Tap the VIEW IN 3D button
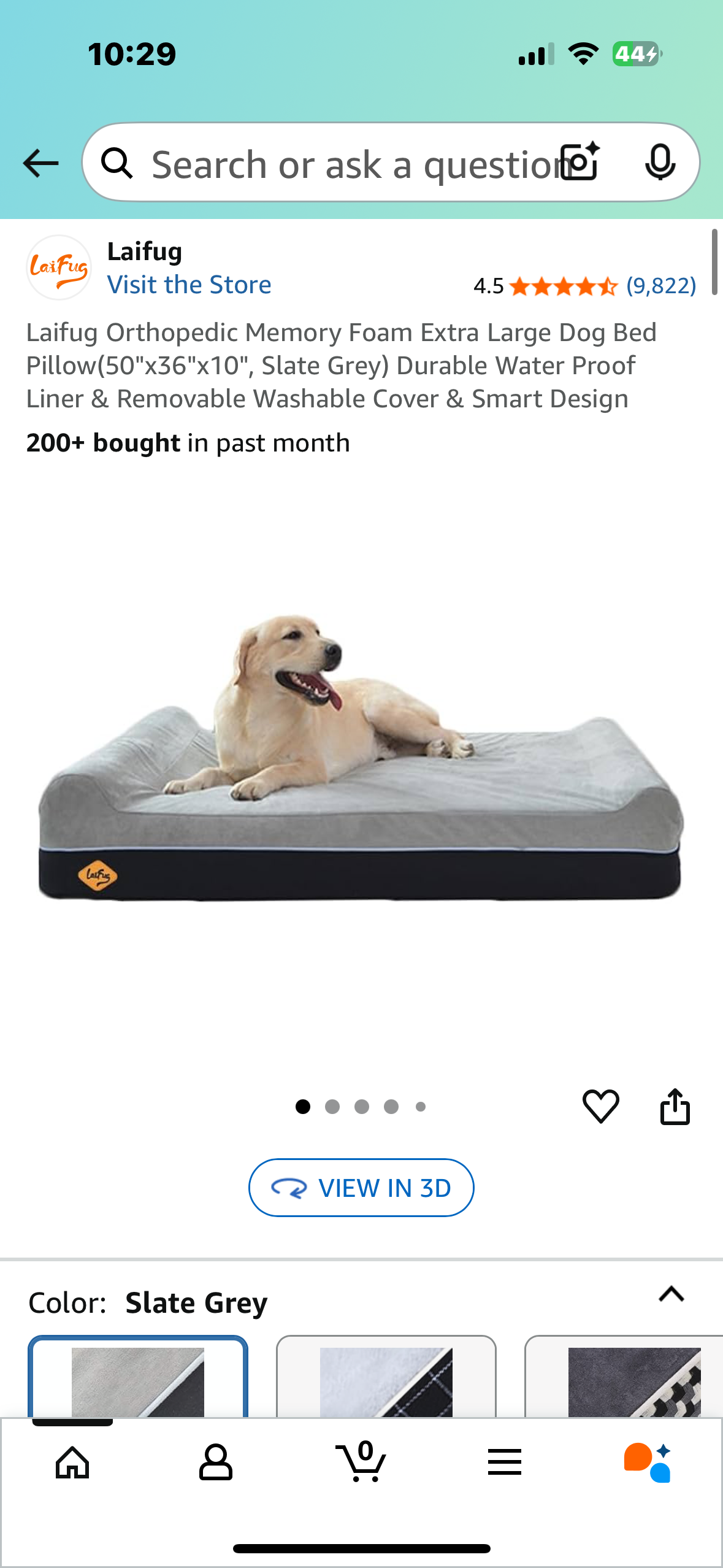Viewport: 723px width, 1568px height. [361, 1188]
